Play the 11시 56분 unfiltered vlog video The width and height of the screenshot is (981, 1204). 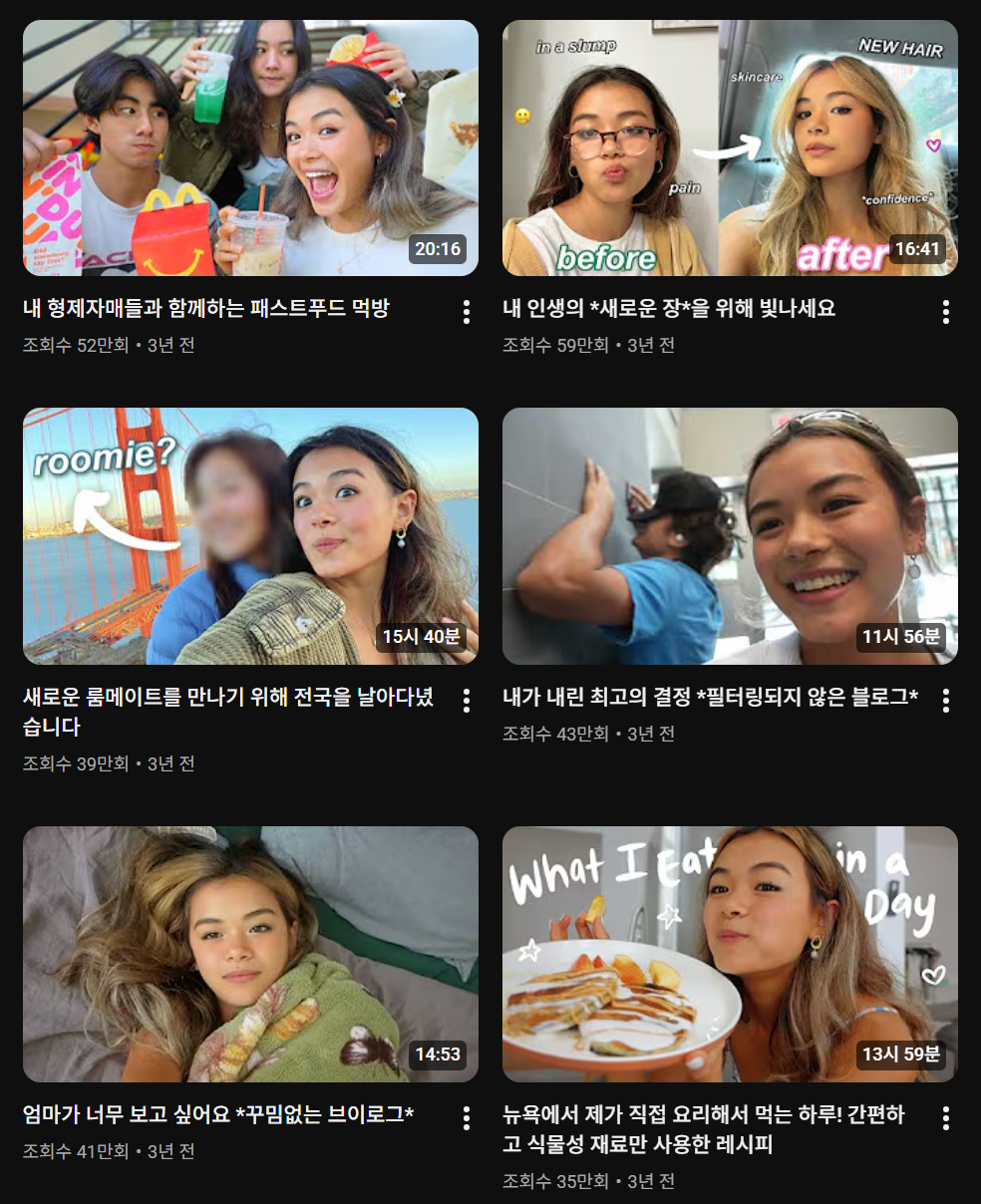730,535
